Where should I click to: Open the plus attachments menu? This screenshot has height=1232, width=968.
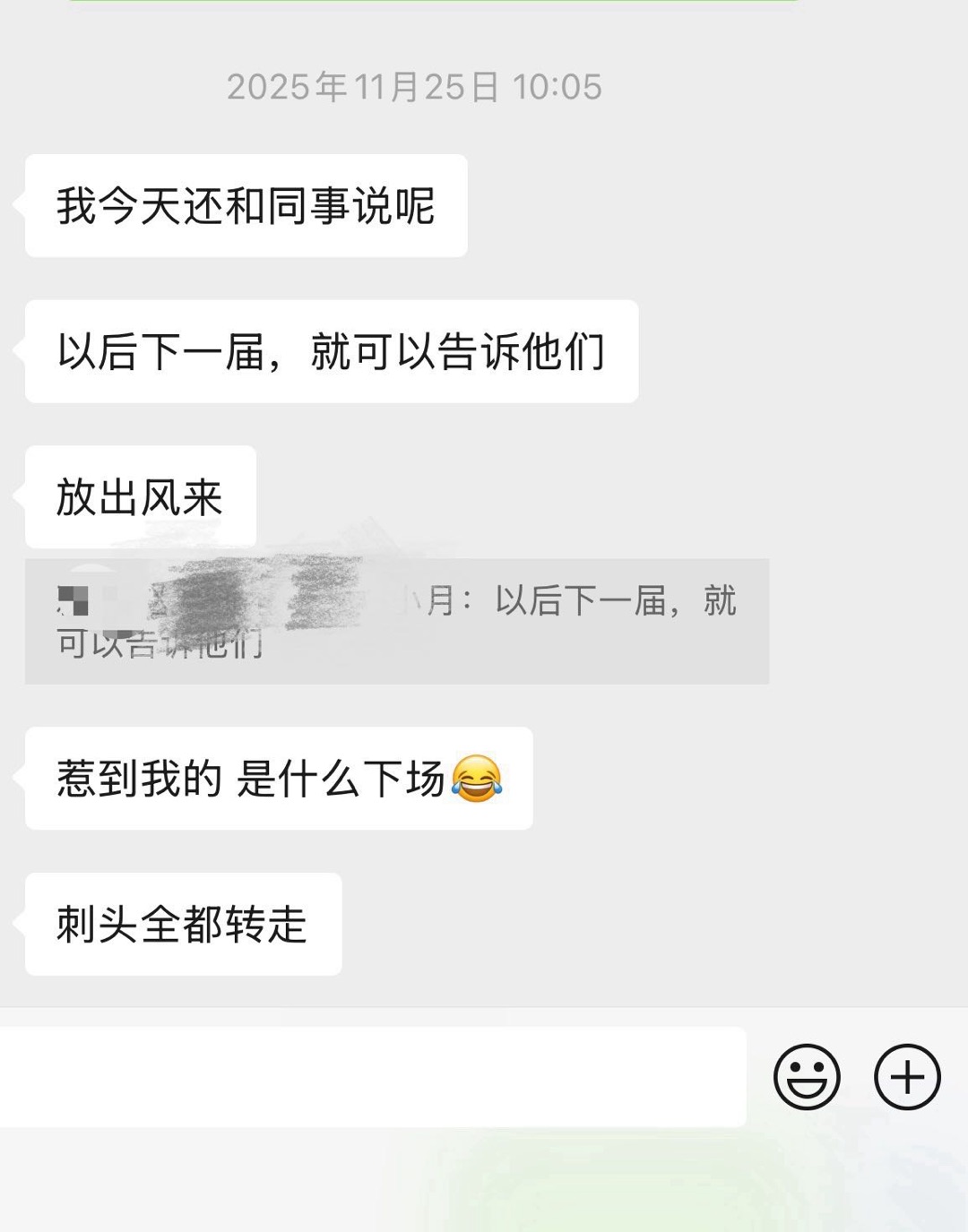tap(907, 1076)
